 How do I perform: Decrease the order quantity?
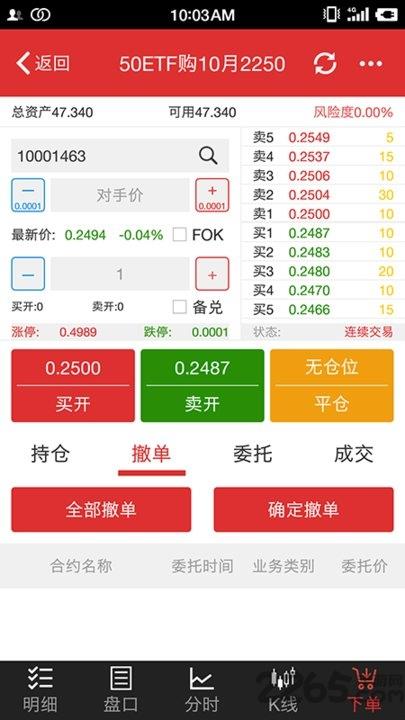28,274
